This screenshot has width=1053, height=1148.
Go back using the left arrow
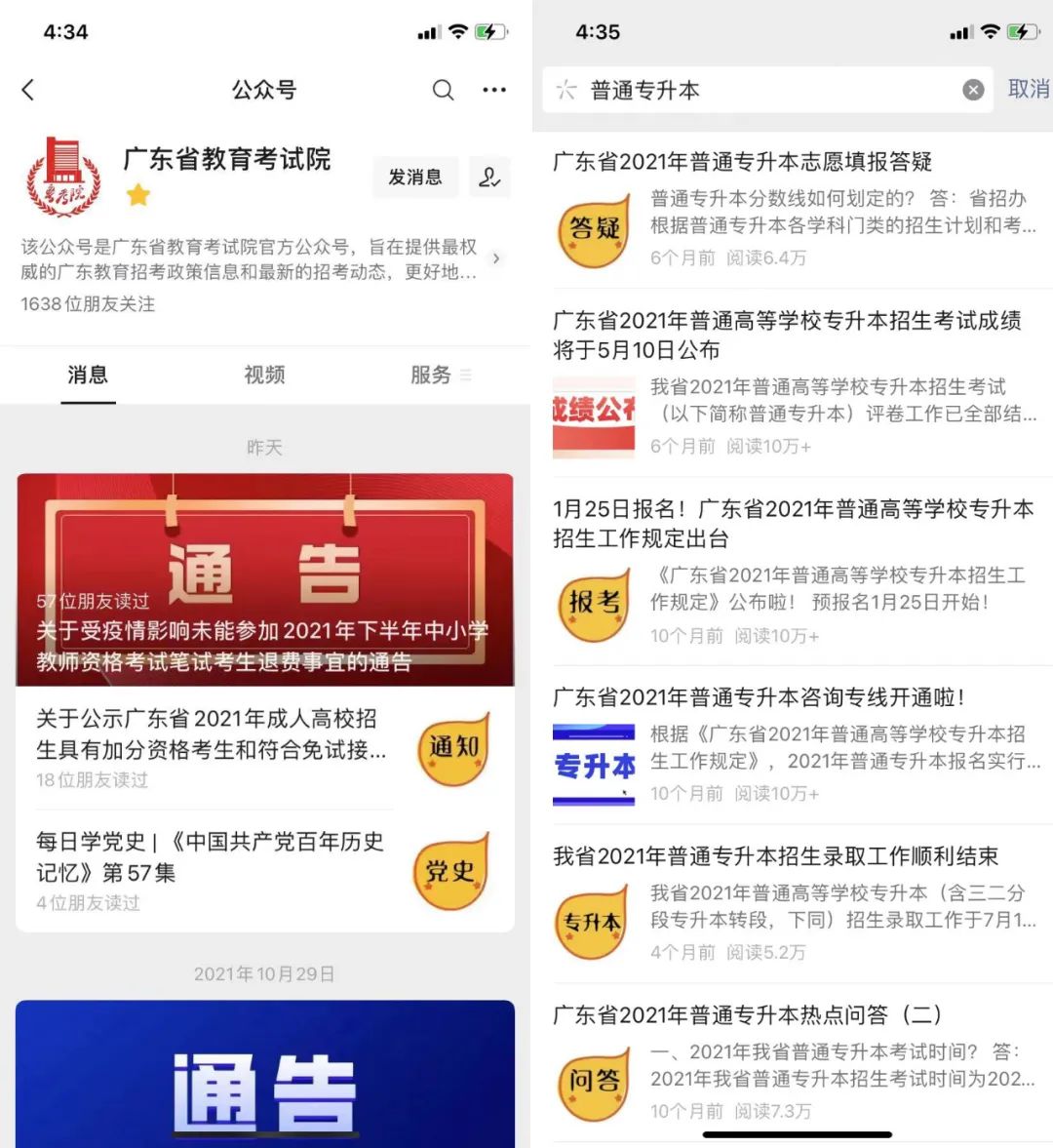pos(27,90)
